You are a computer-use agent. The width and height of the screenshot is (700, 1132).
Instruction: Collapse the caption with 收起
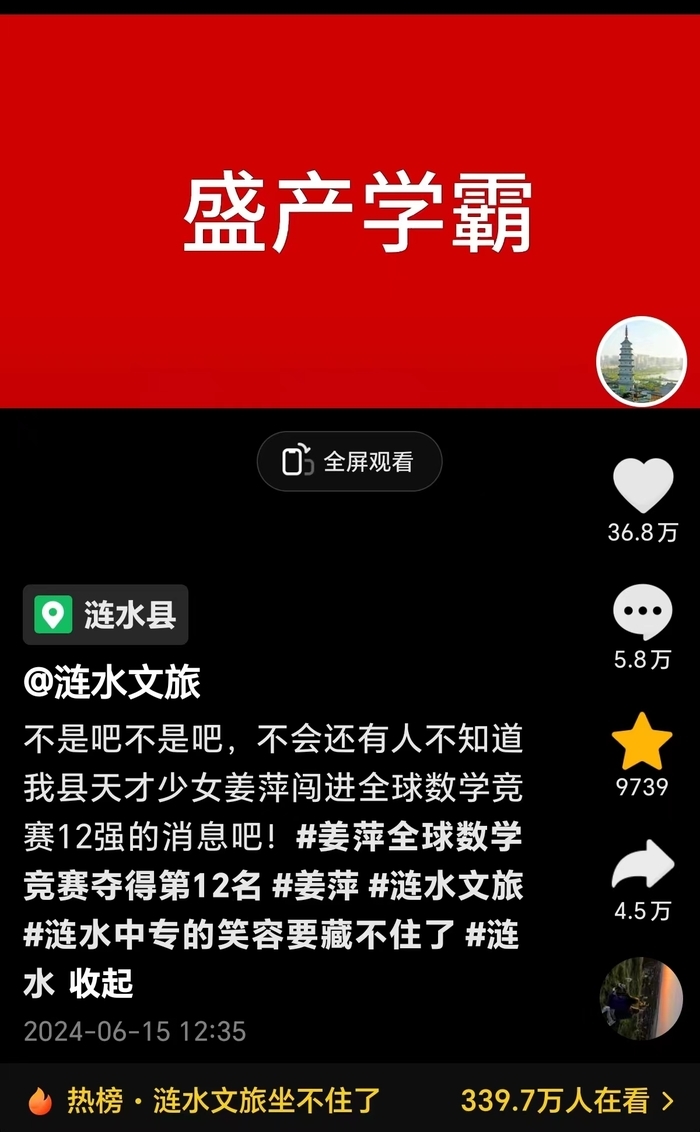[x=101, y=983]
